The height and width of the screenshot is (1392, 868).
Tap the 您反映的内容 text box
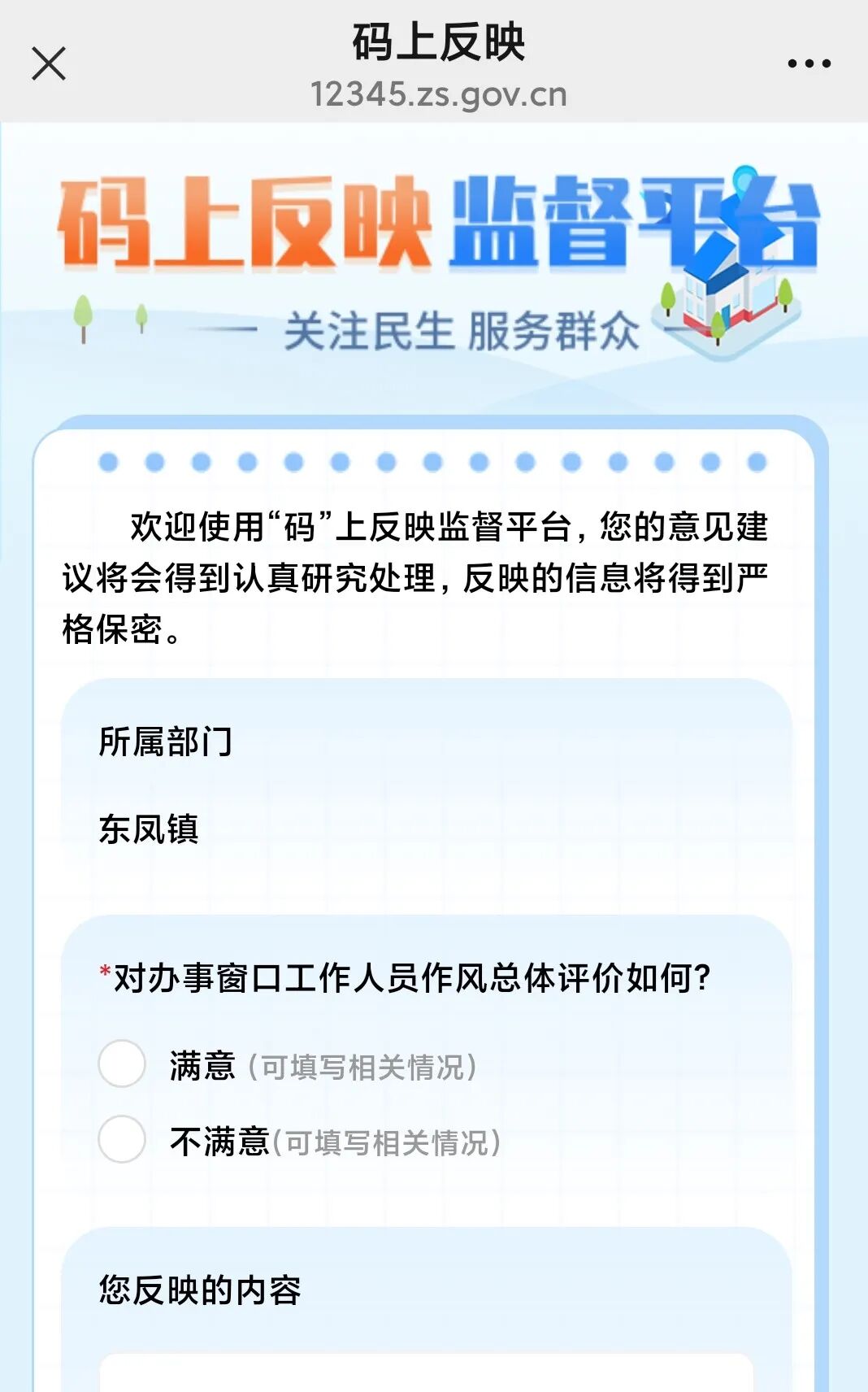pyautogui.click(x=426, y=1372)
